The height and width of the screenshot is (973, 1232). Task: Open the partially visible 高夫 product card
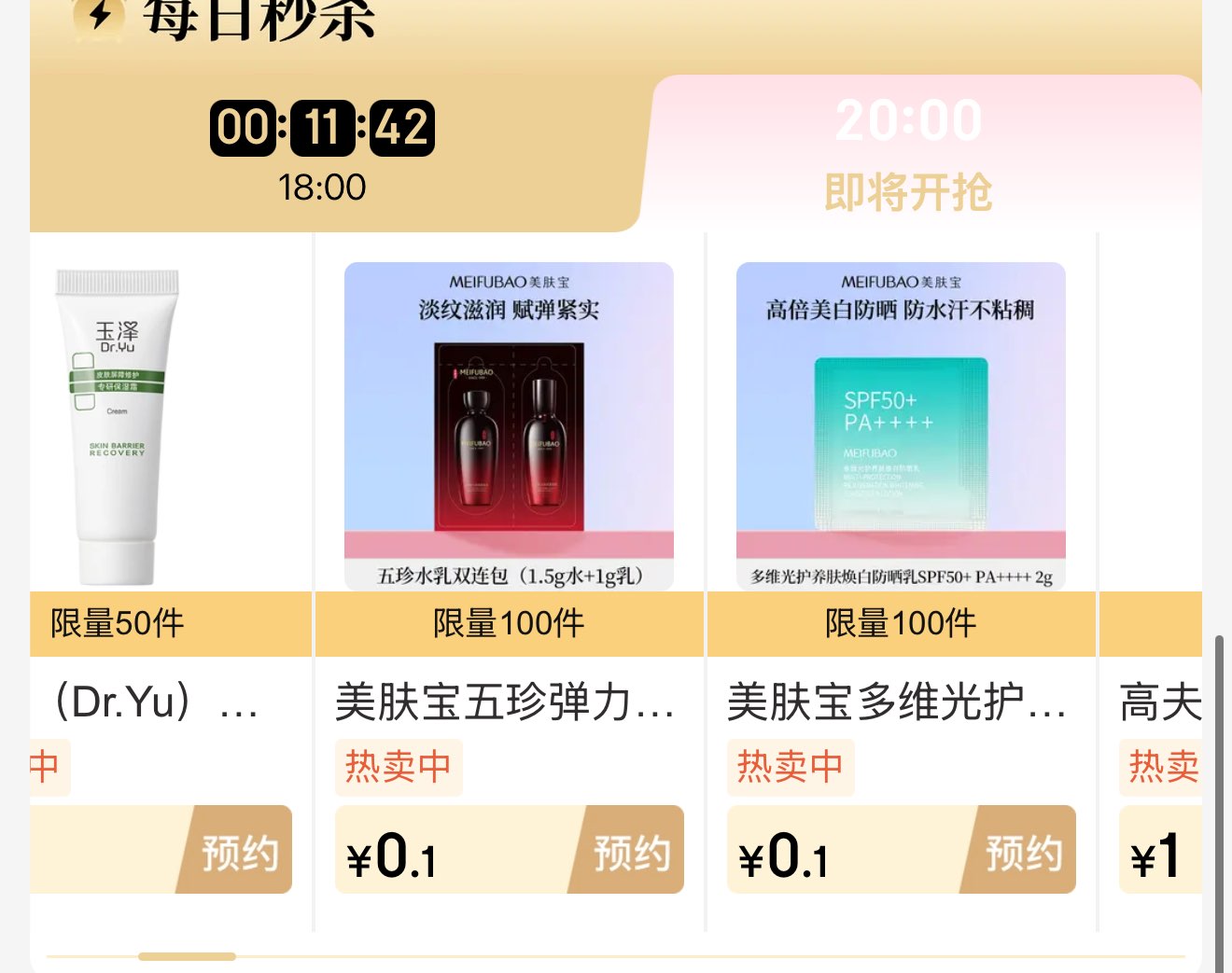click(1157, 702)
